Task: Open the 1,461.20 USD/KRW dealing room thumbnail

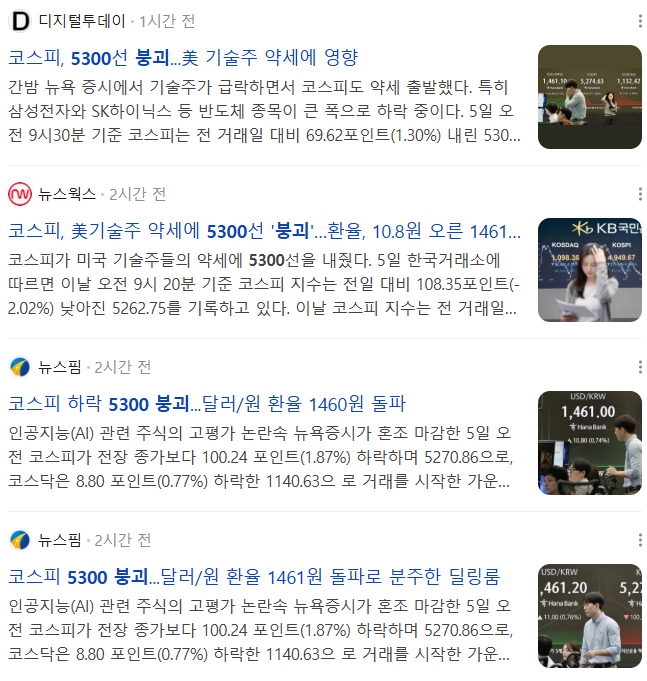Action: pos(589,616)
